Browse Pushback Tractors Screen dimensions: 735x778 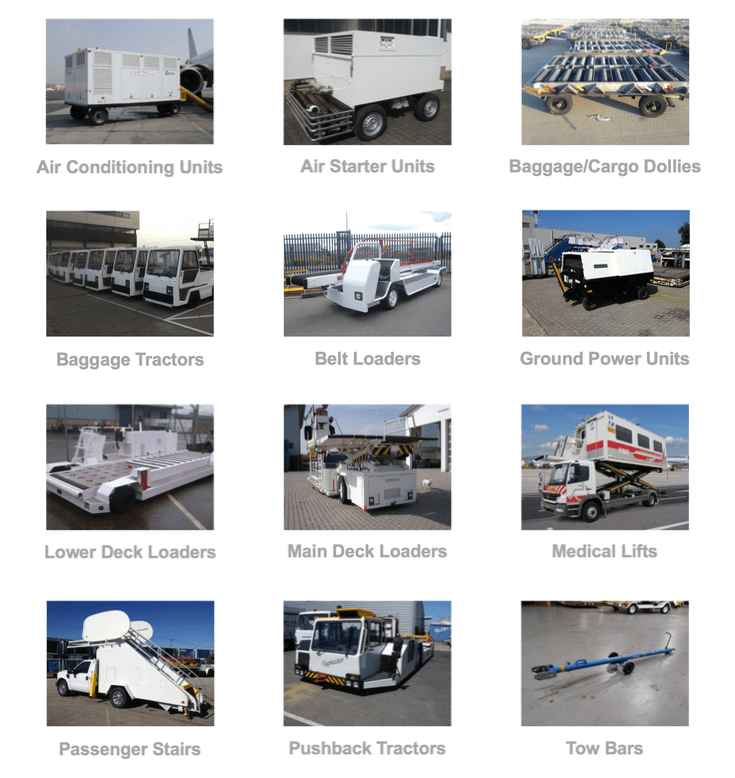pos(367,663)
